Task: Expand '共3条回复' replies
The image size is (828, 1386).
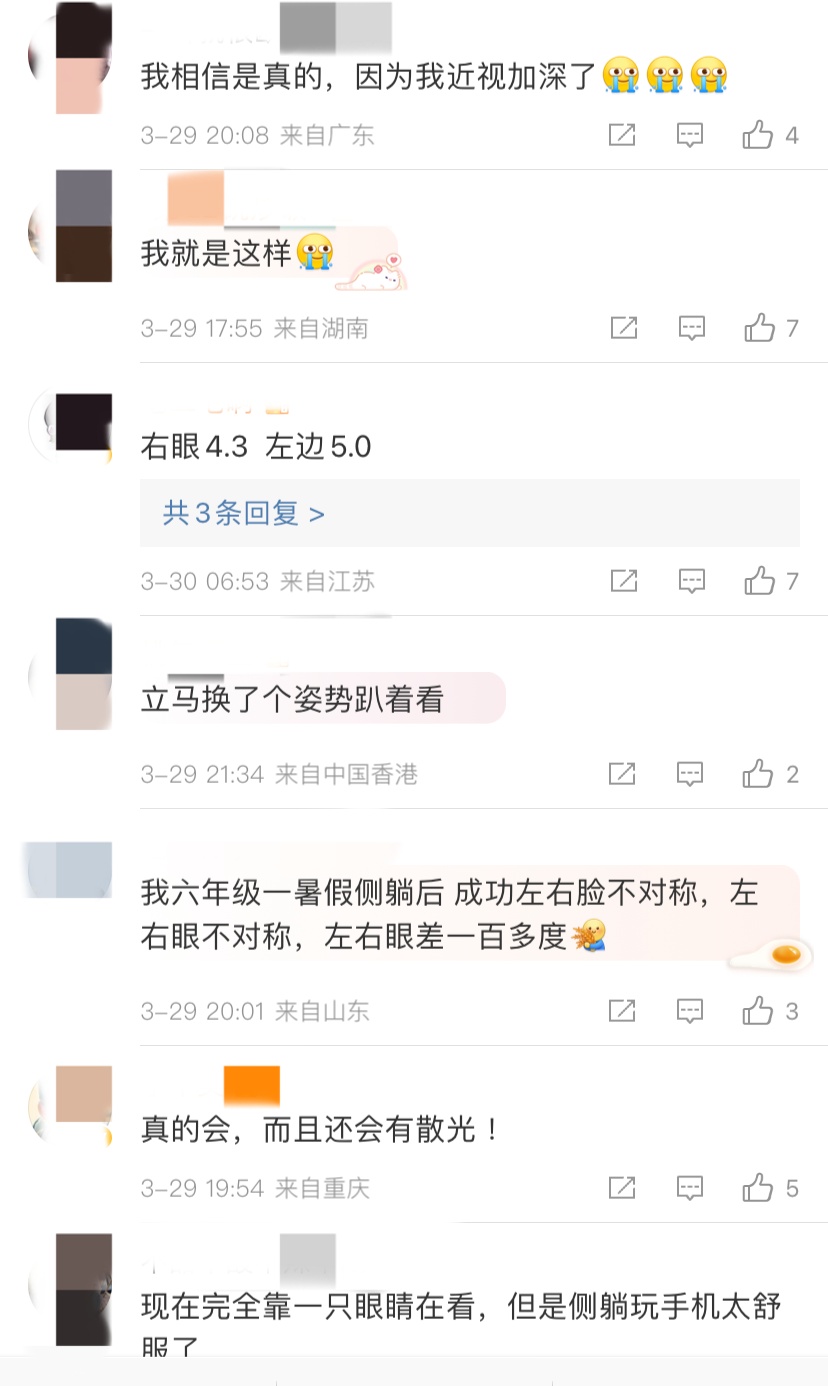Action: 244,513
